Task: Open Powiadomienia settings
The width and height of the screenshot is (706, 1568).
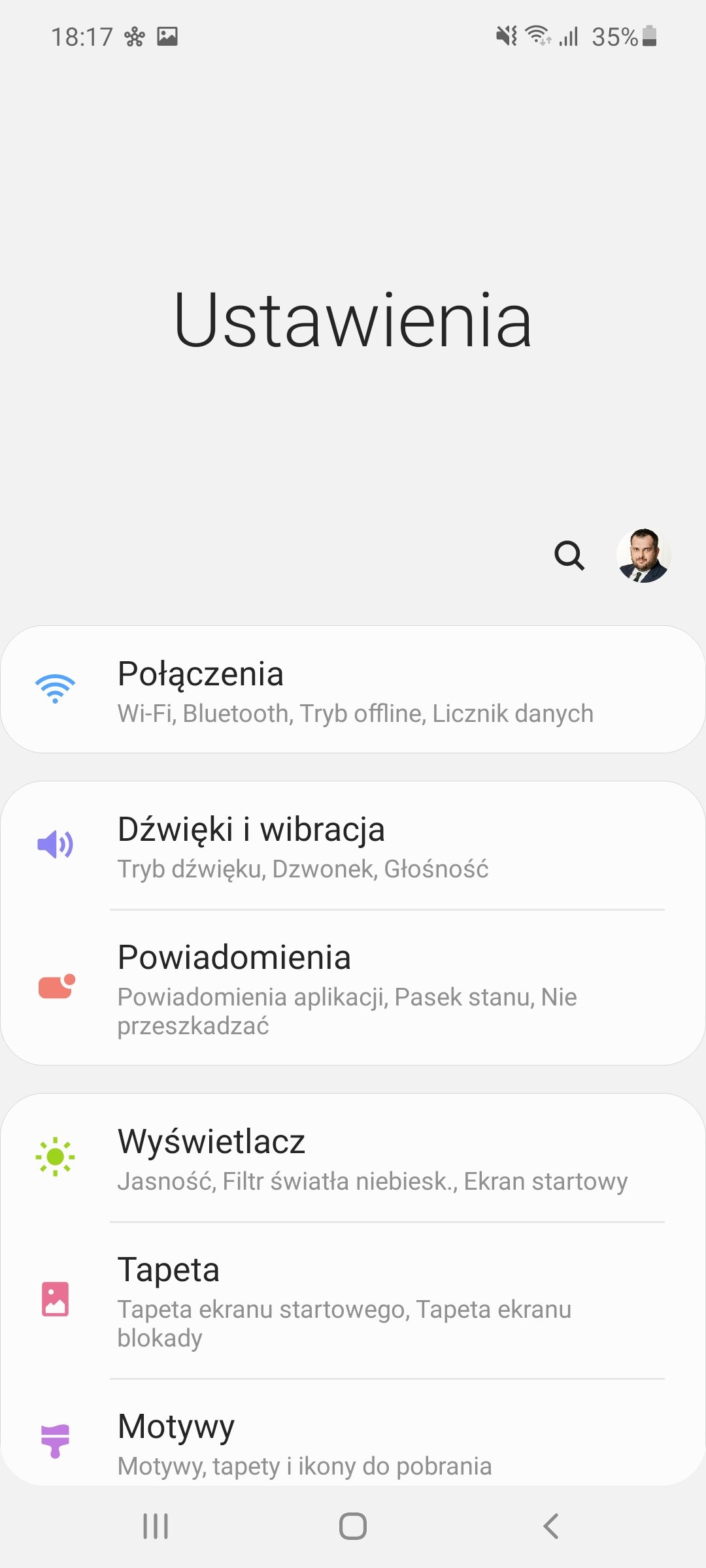Action: tap(353, 988)
